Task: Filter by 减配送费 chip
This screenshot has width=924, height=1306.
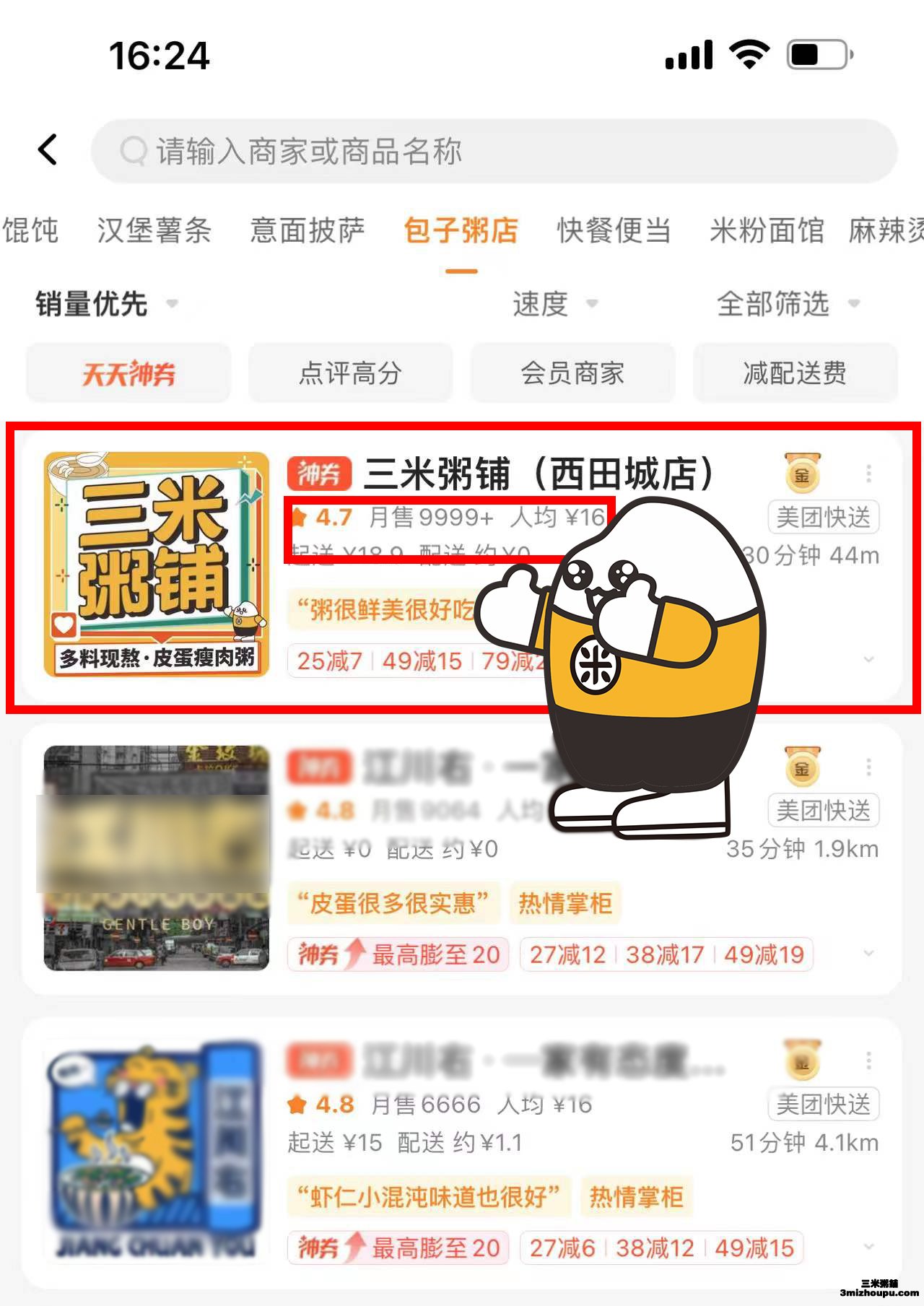Action: coord(795,373)
